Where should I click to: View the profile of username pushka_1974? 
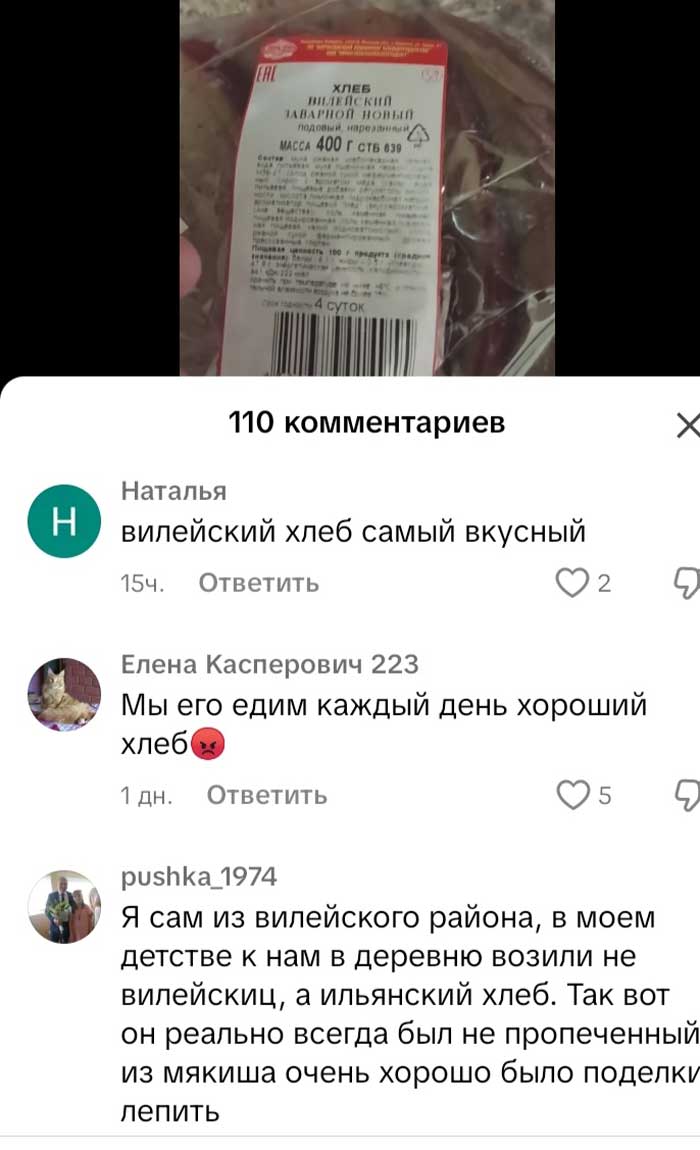198,877
